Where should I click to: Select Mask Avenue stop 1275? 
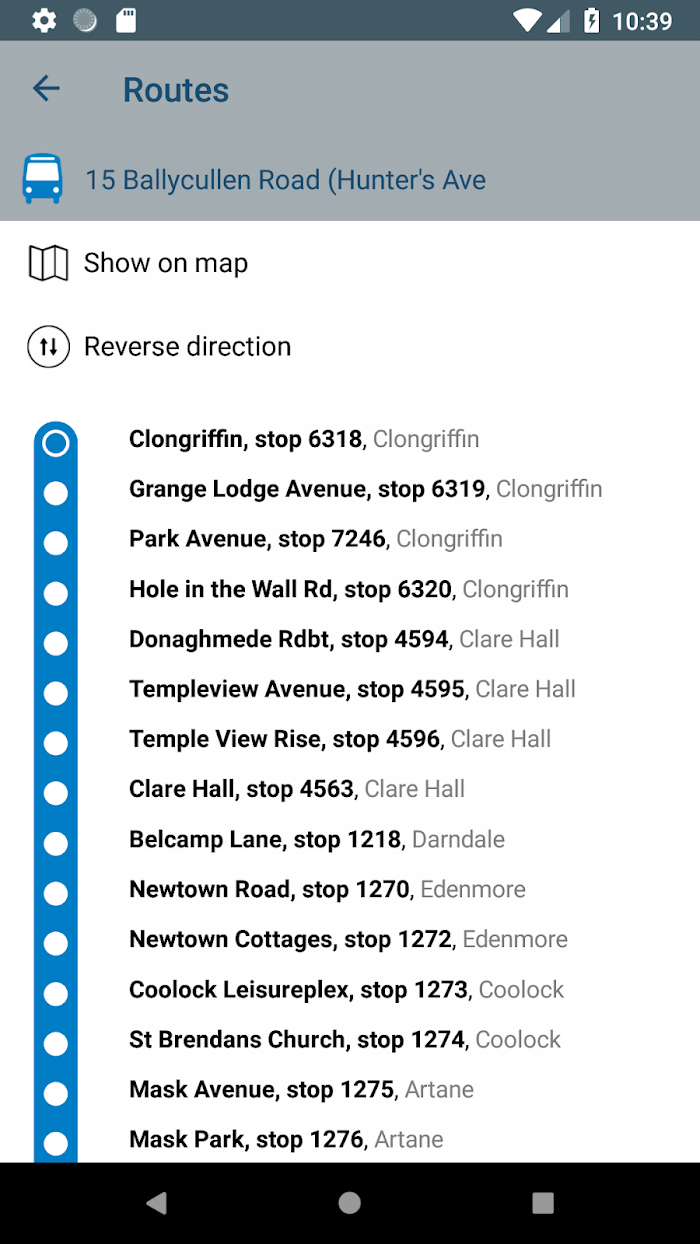click(350, 1089)
